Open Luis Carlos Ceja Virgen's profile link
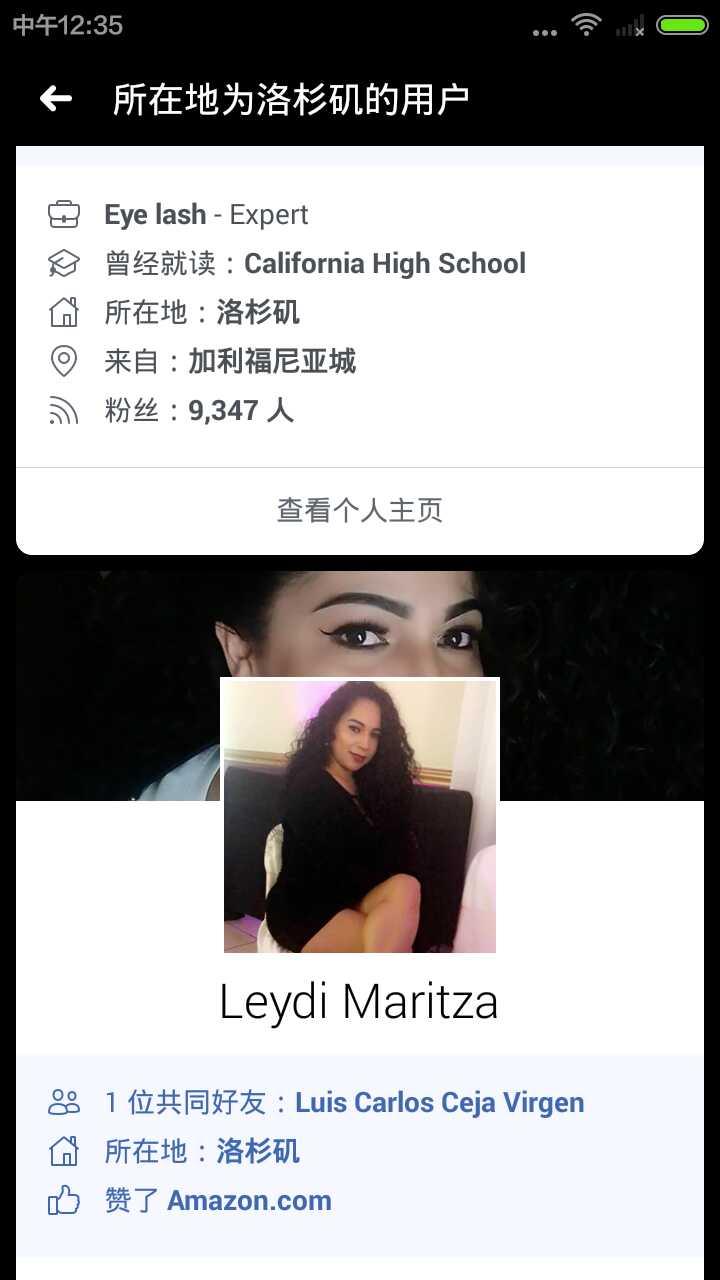This screenshot has height=1280, width=720. [440, 1101]
